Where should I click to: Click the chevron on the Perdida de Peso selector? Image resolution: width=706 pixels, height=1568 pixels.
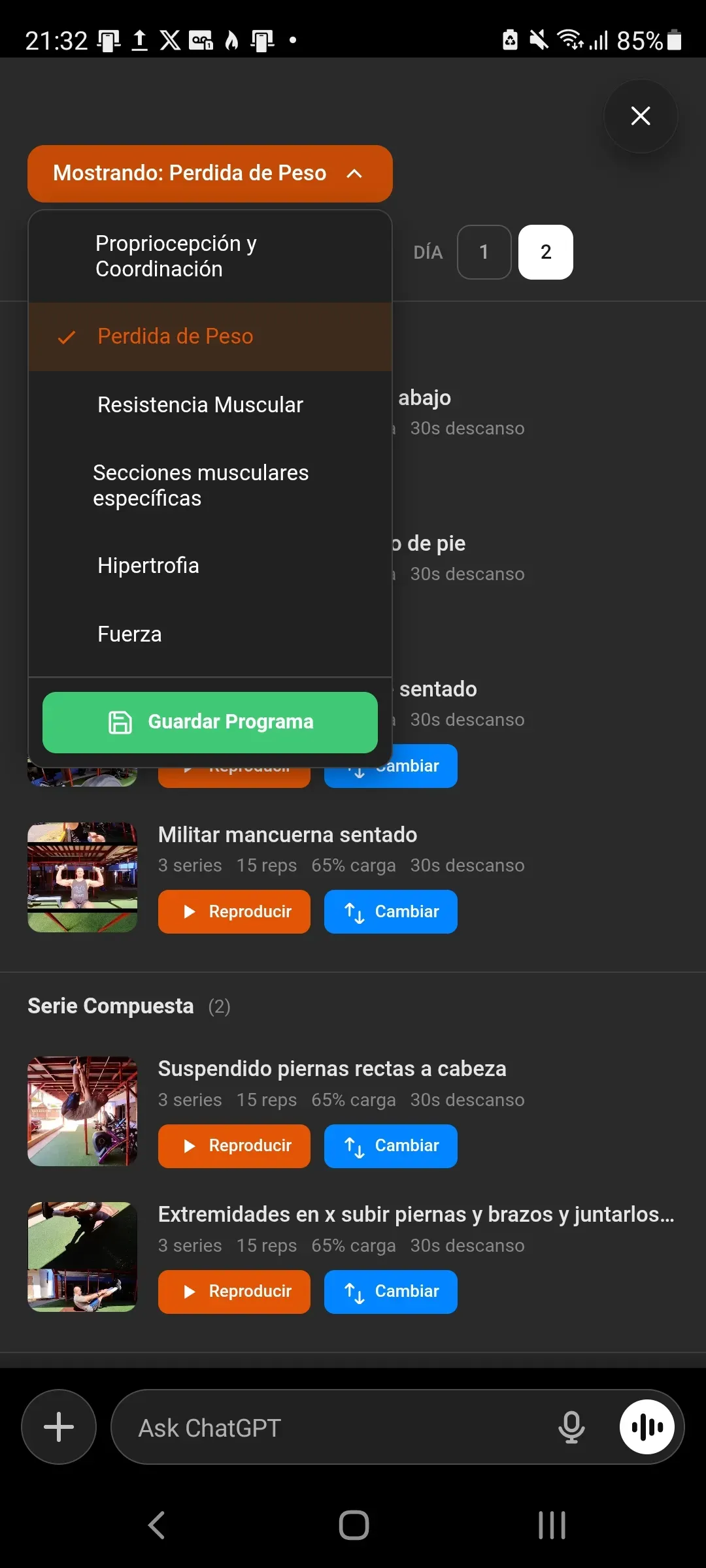pos(356,174)
